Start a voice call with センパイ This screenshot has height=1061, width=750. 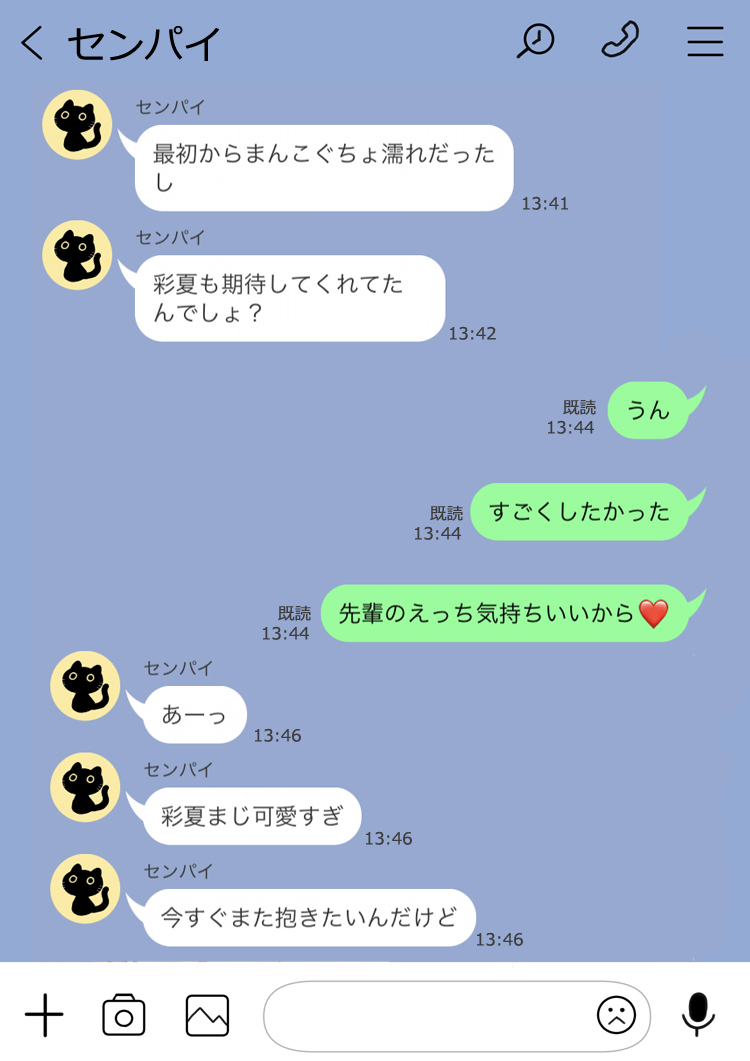point(620,41)
